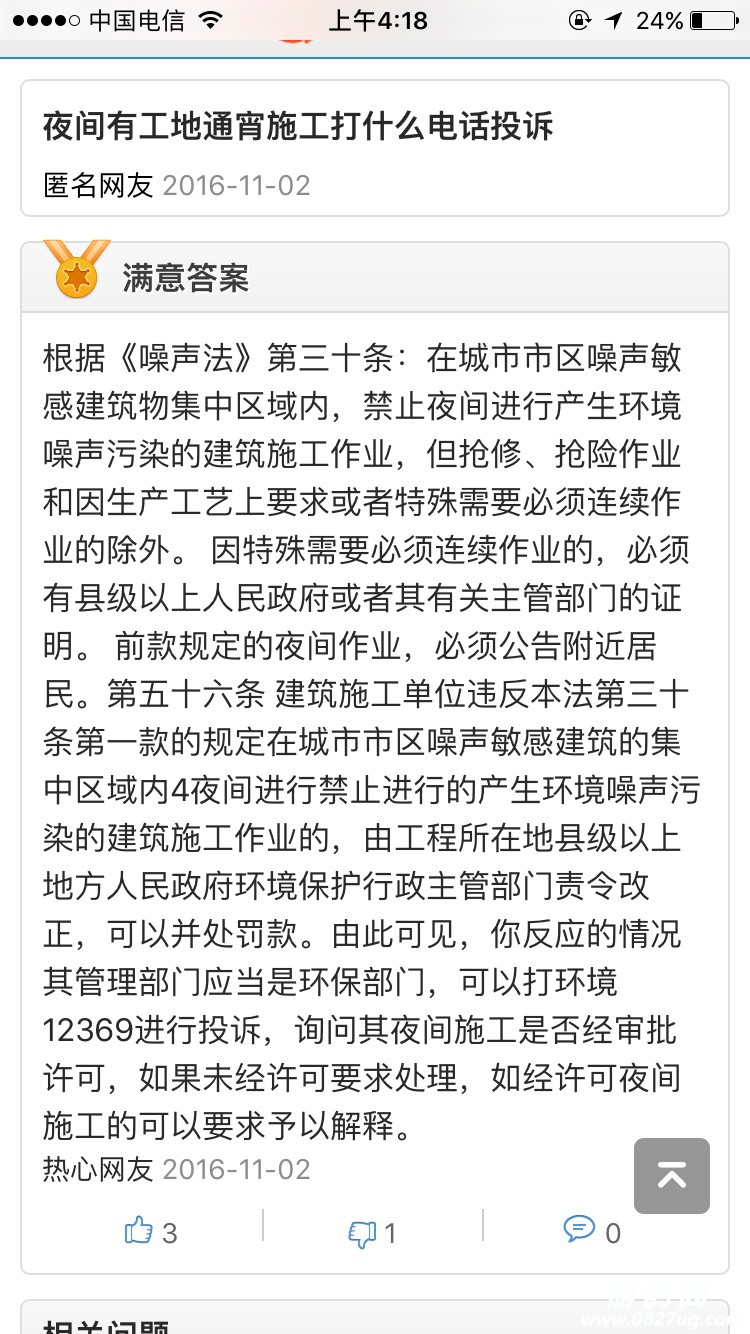Tap the back-to-top arrow button

pyautogui.click(x=672, y=1176)
